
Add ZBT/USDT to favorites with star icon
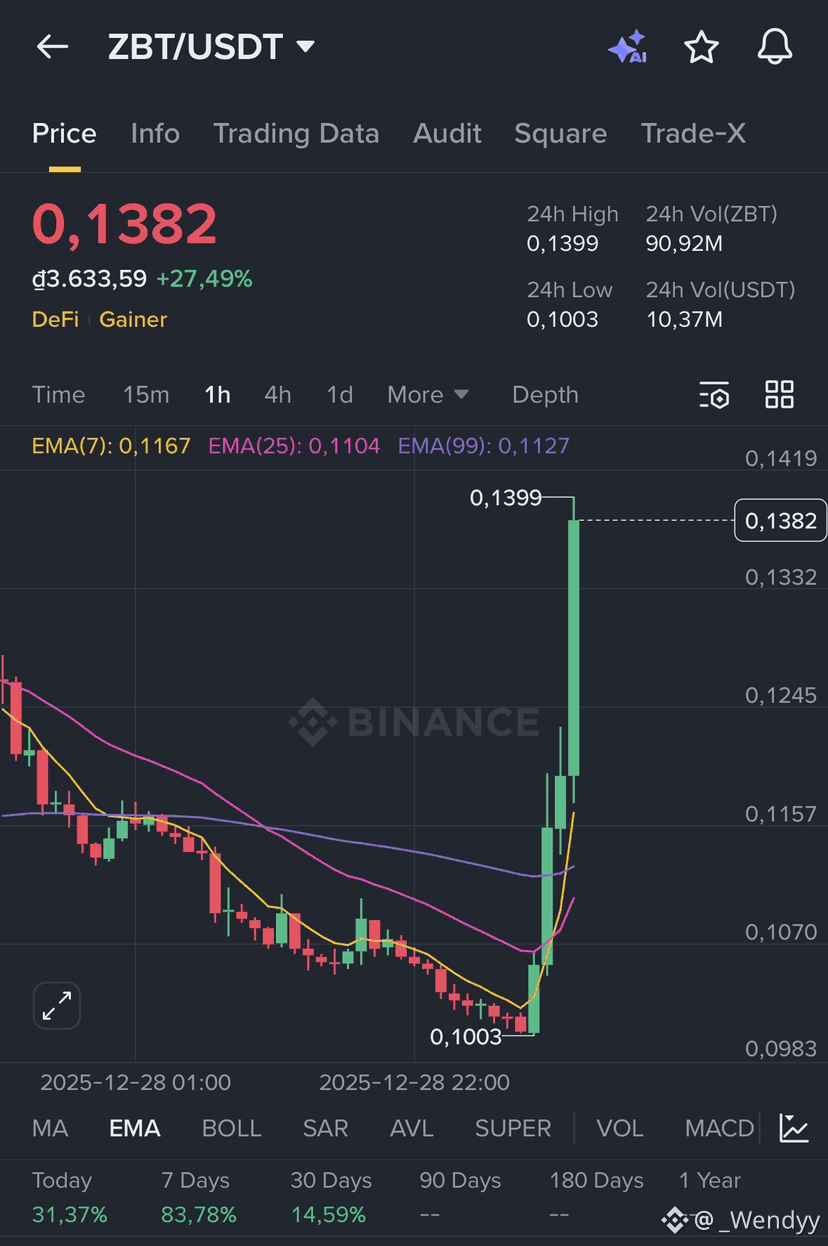(x=702, y=46)
